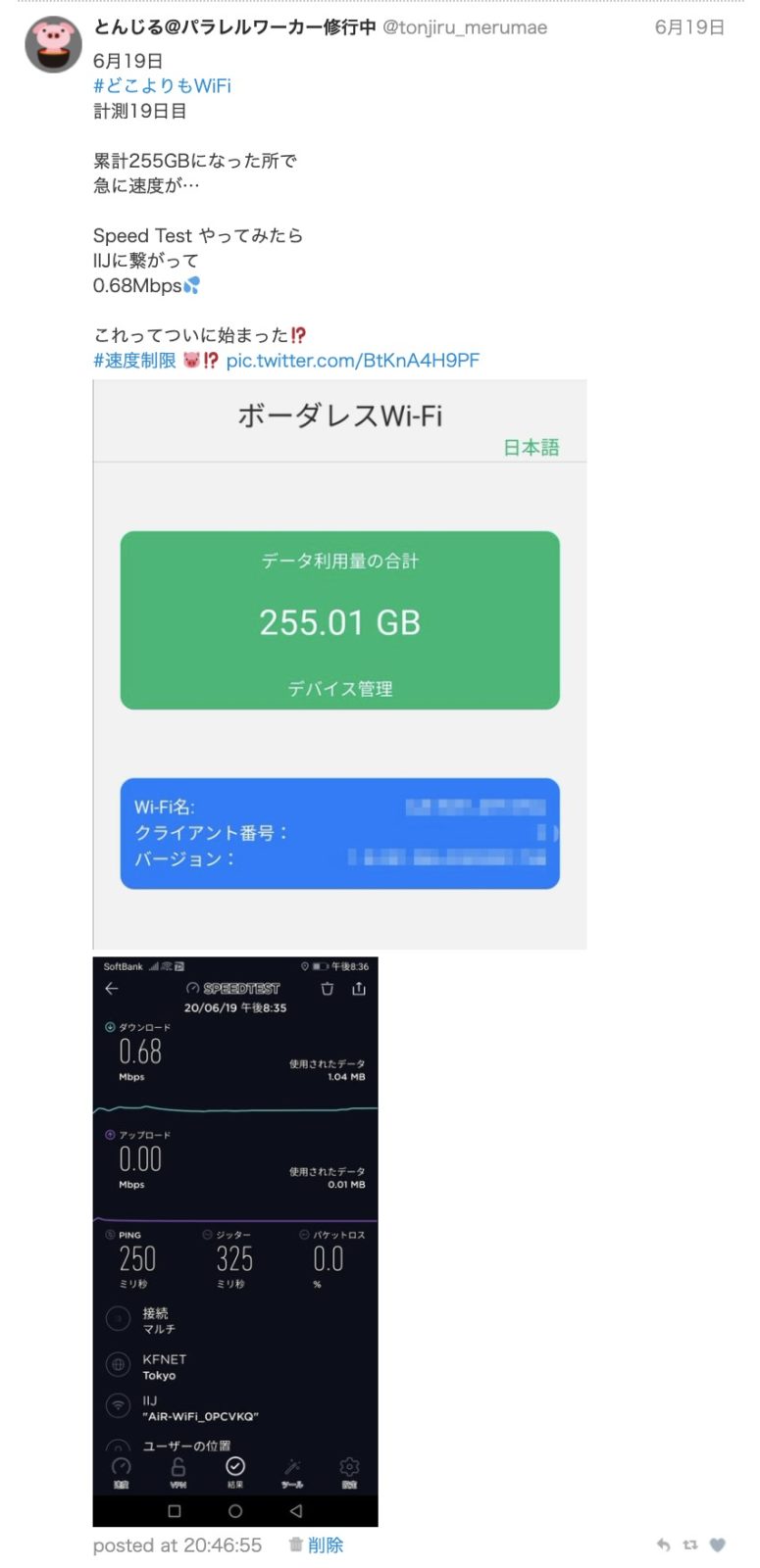Follow the pic.twitter.com/BtKnA4H9PF link
The image size is (760, 1568).
(353, 360)
